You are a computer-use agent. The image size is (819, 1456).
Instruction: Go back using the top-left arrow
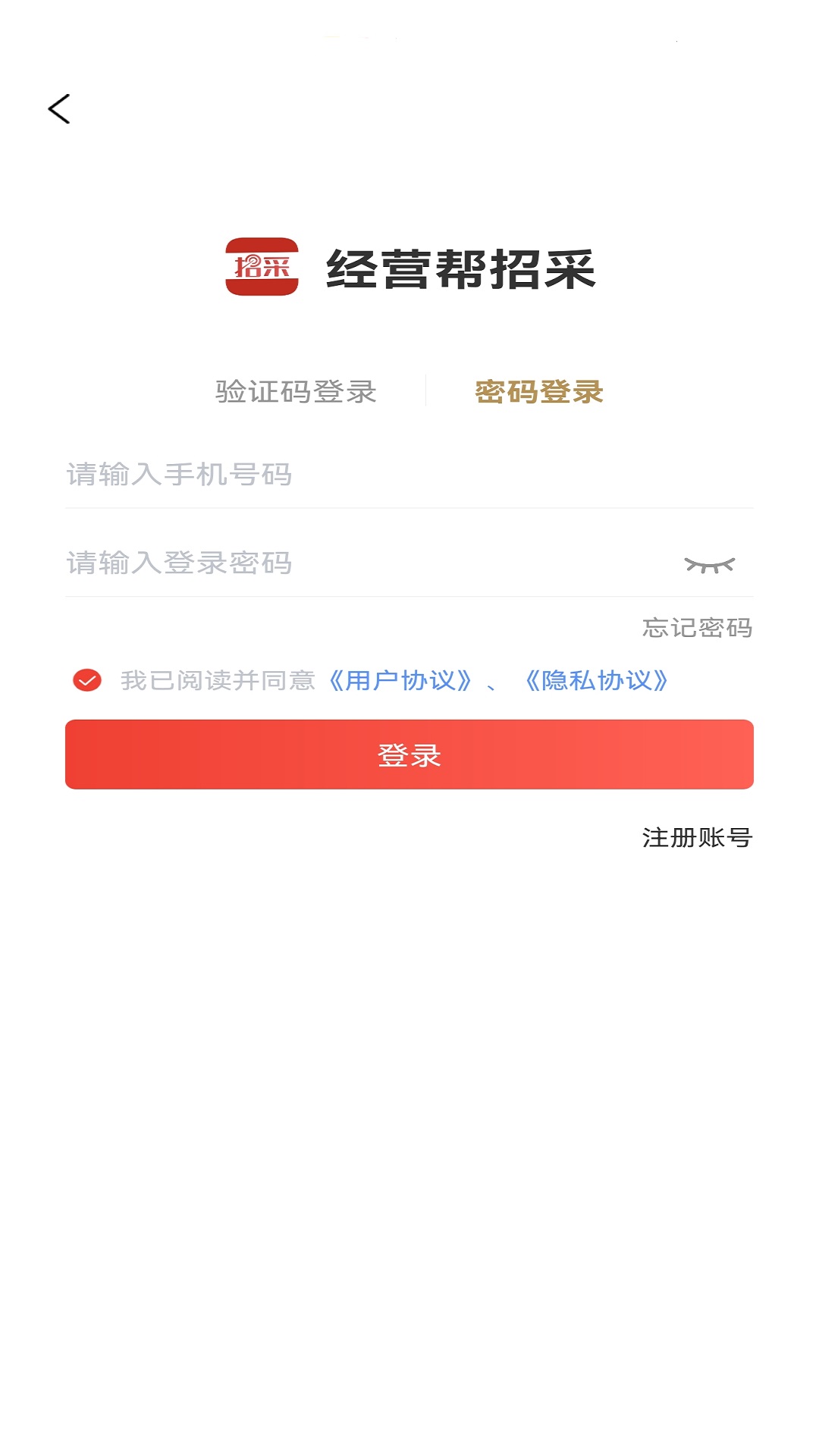(59, 109)
